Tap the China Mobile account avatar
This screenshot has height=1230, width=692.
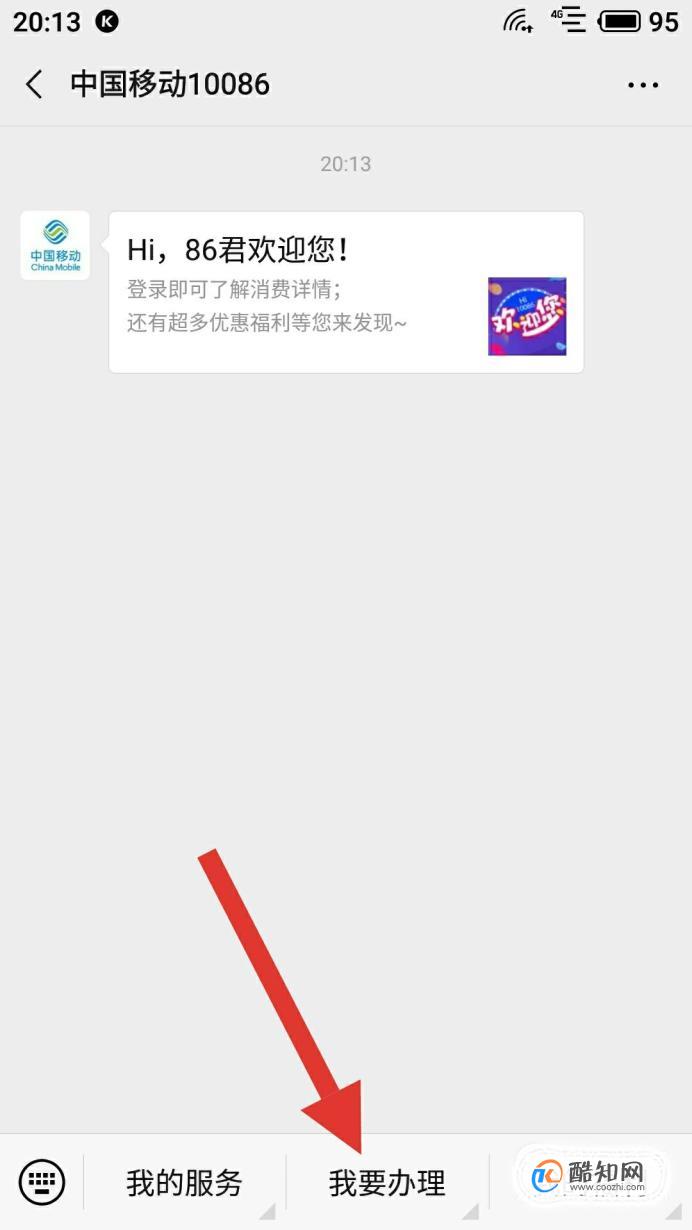tap(55, 245)
